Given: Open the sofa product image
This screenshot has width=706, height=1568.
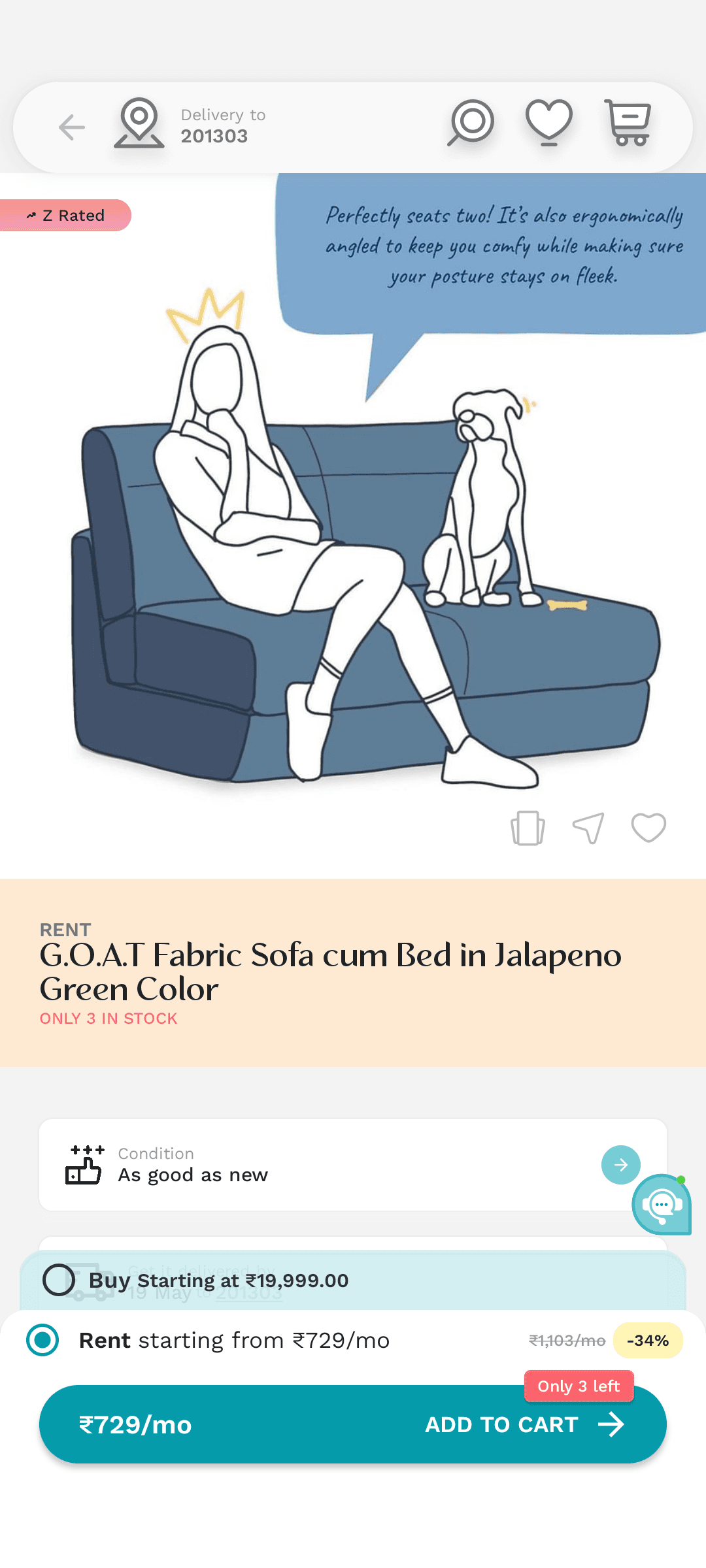Looking at the screenshot, I should click(x=353, y=523).
